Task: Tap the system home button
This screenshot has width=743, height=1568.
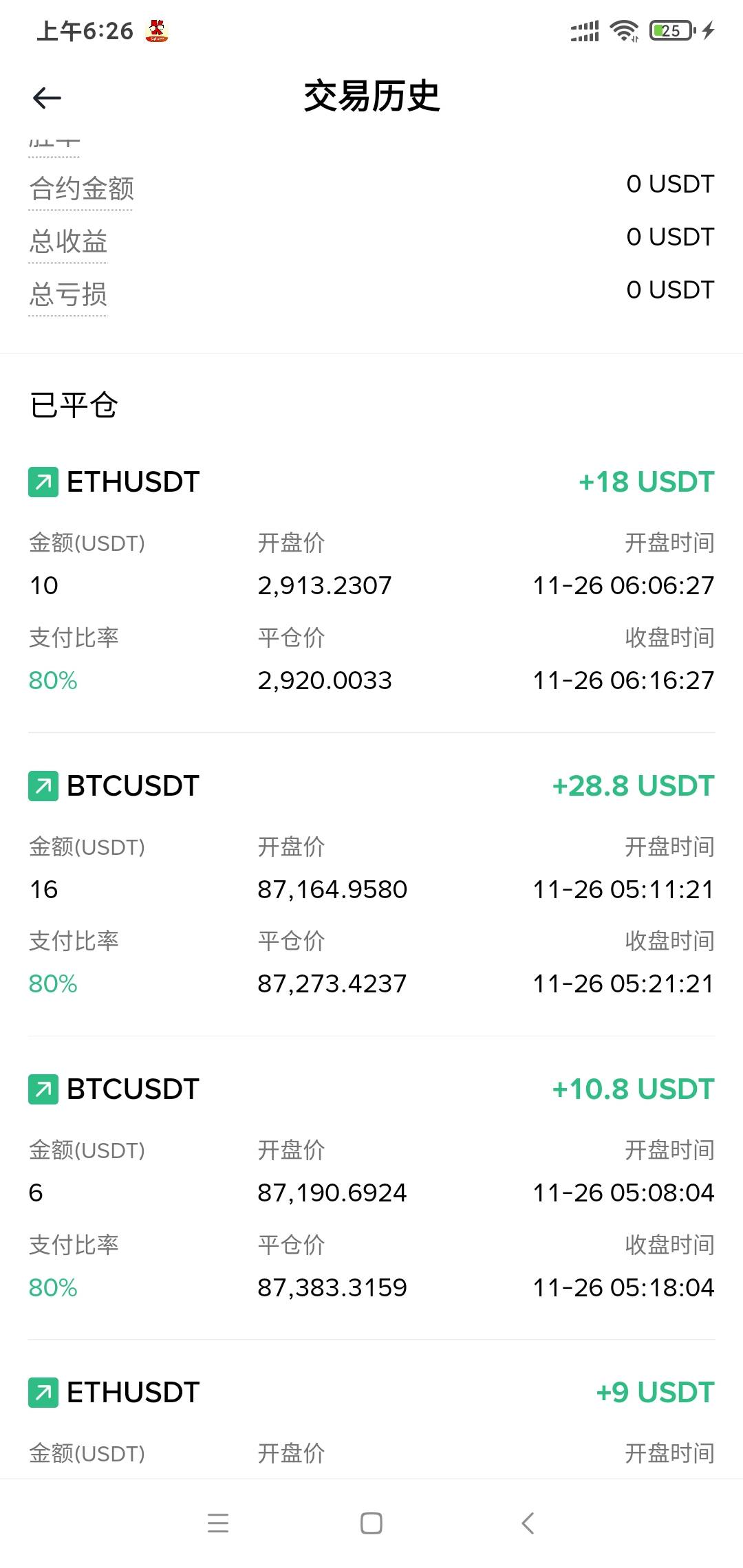Action: click(371, 1523)
